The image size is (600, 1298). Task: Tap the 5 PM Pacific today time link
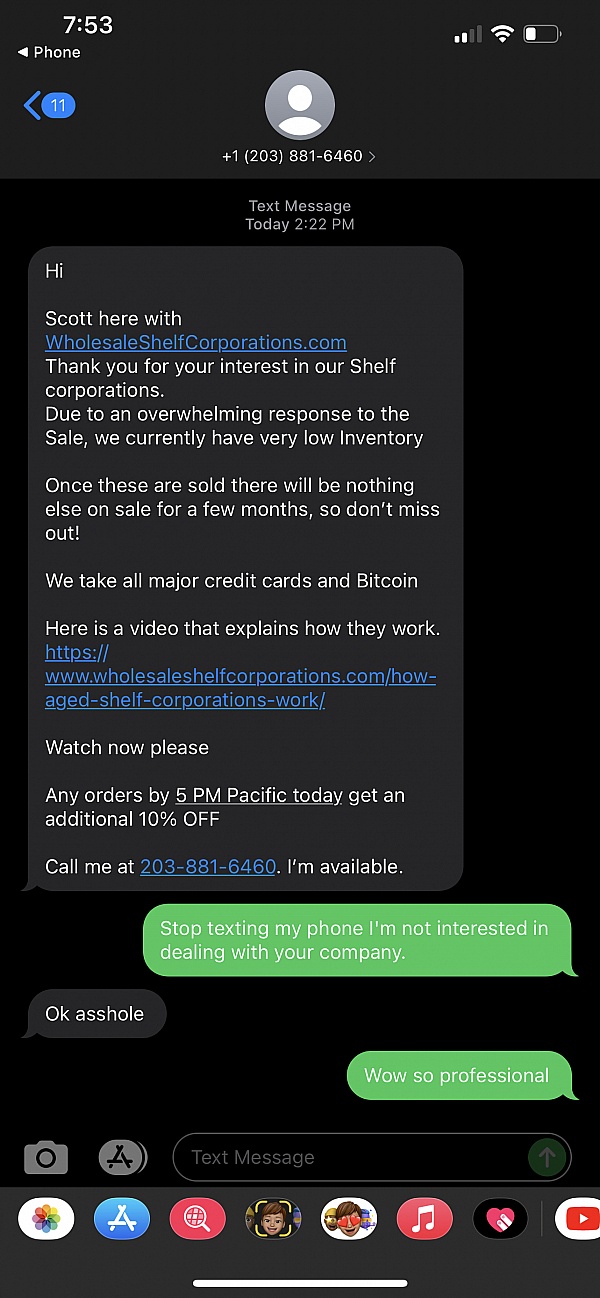point(259,796)
